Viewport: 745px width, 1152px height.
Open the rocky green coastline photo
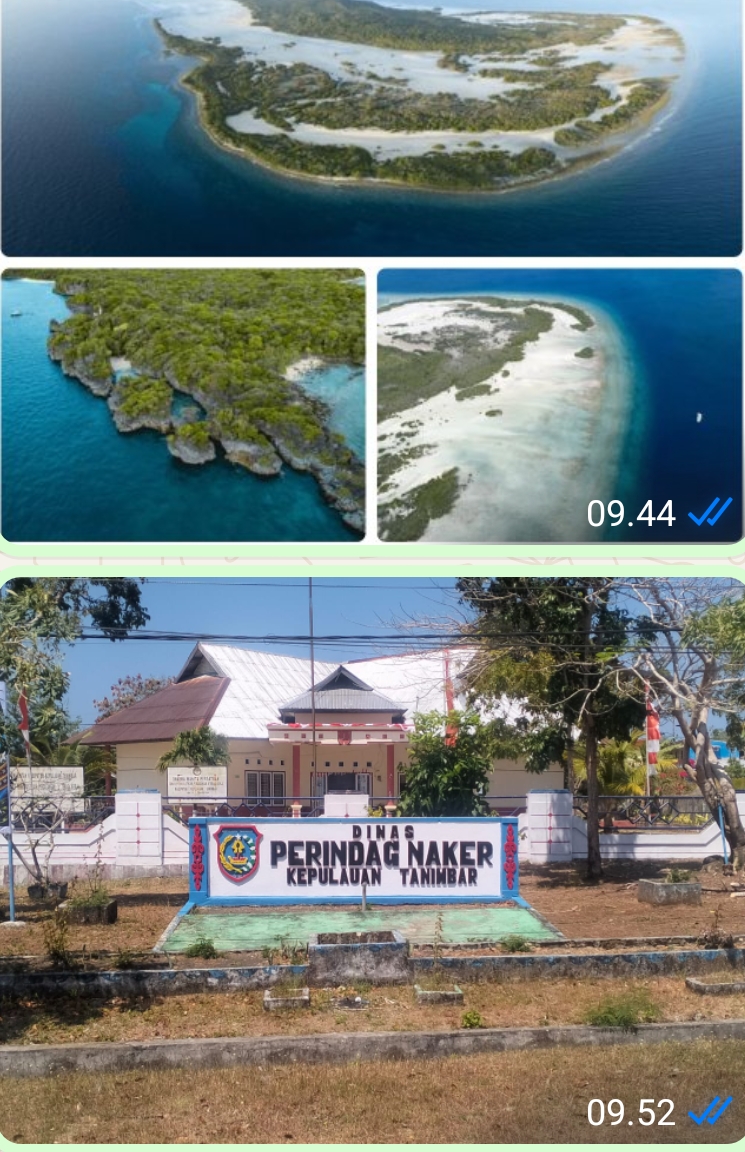coord(183,405)
